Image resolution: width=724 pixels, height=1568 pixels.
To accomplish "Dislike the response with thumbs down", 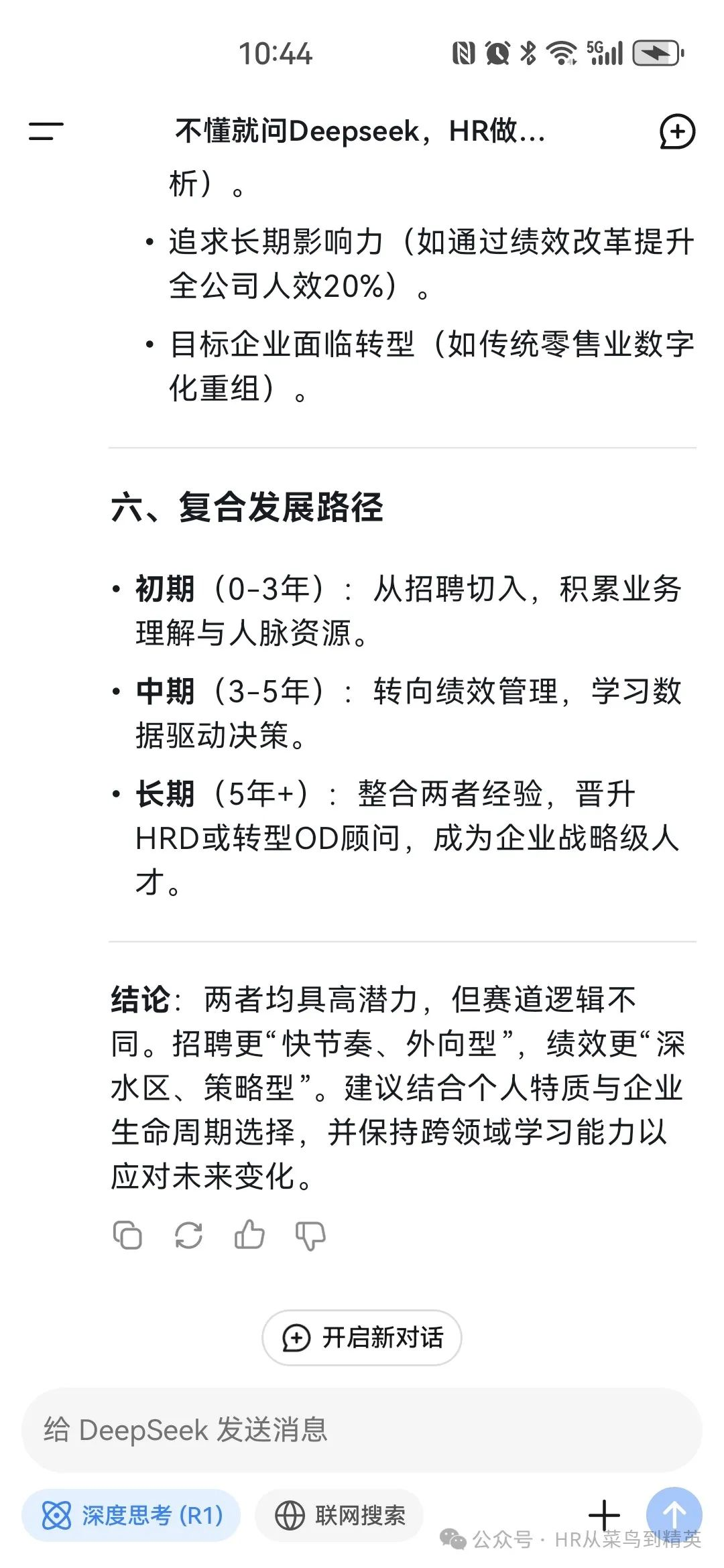I will click(x=310, y=1236).
